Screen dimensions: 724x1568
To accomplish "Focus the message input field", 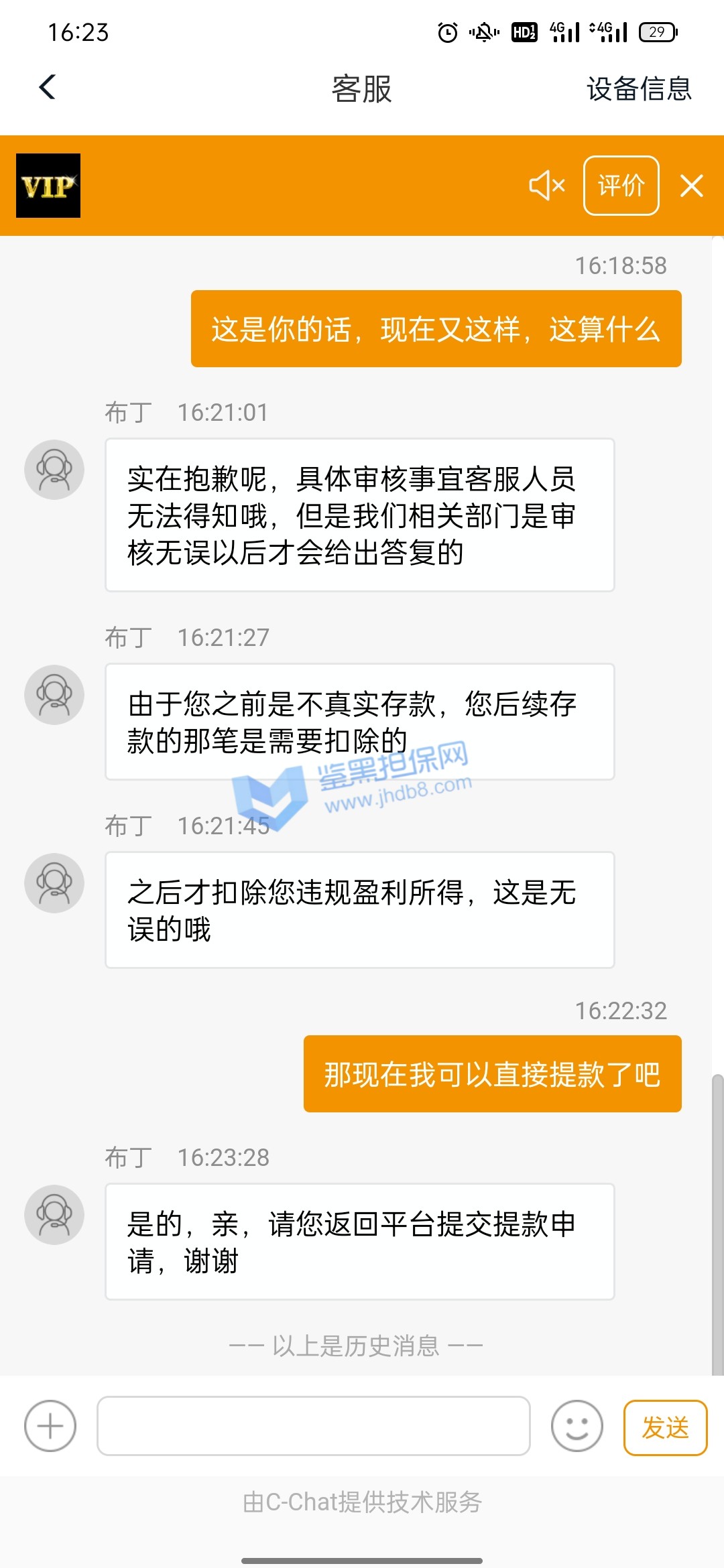I will (314, 1426).
